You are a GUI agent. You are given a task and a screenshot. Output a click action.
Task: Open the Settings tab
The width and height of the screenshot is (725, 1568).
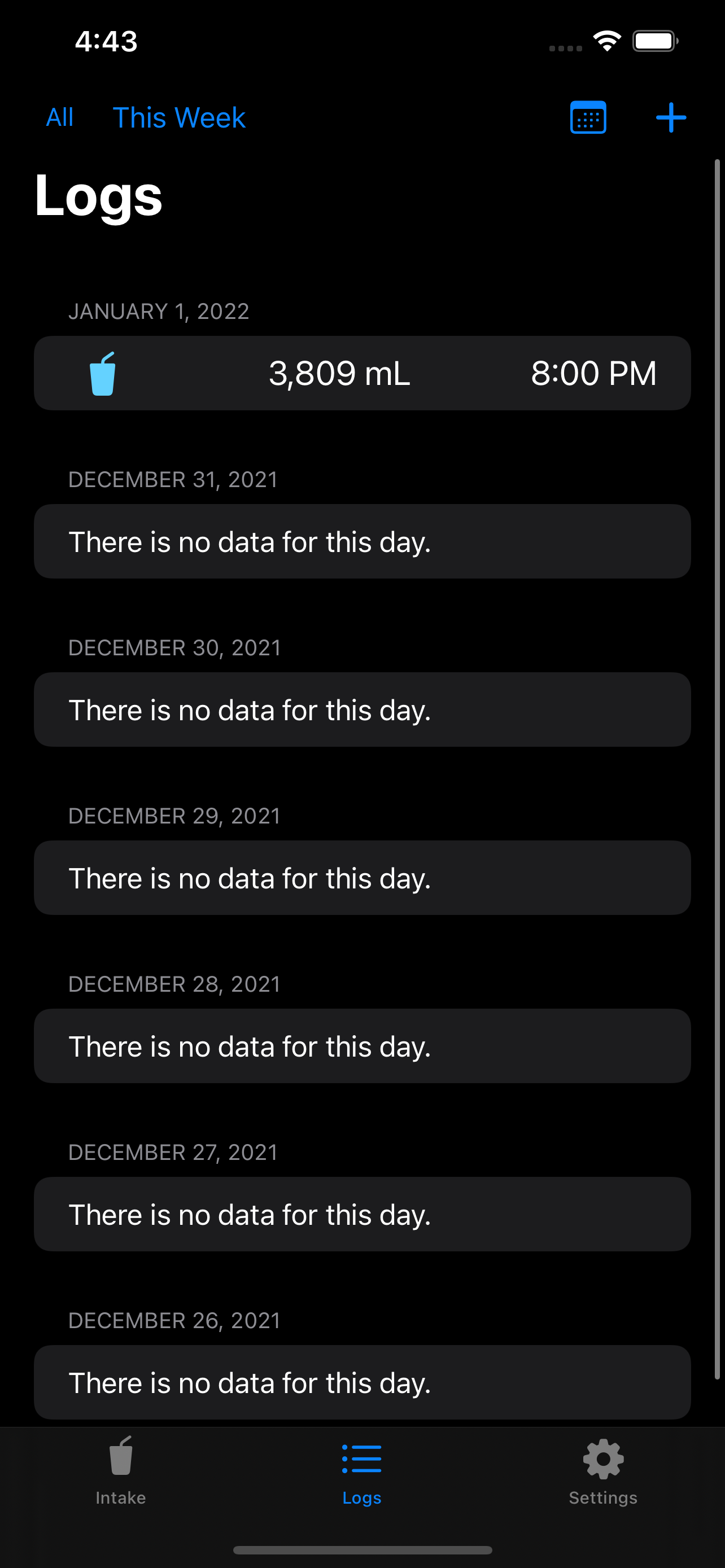click(602, 1471)
